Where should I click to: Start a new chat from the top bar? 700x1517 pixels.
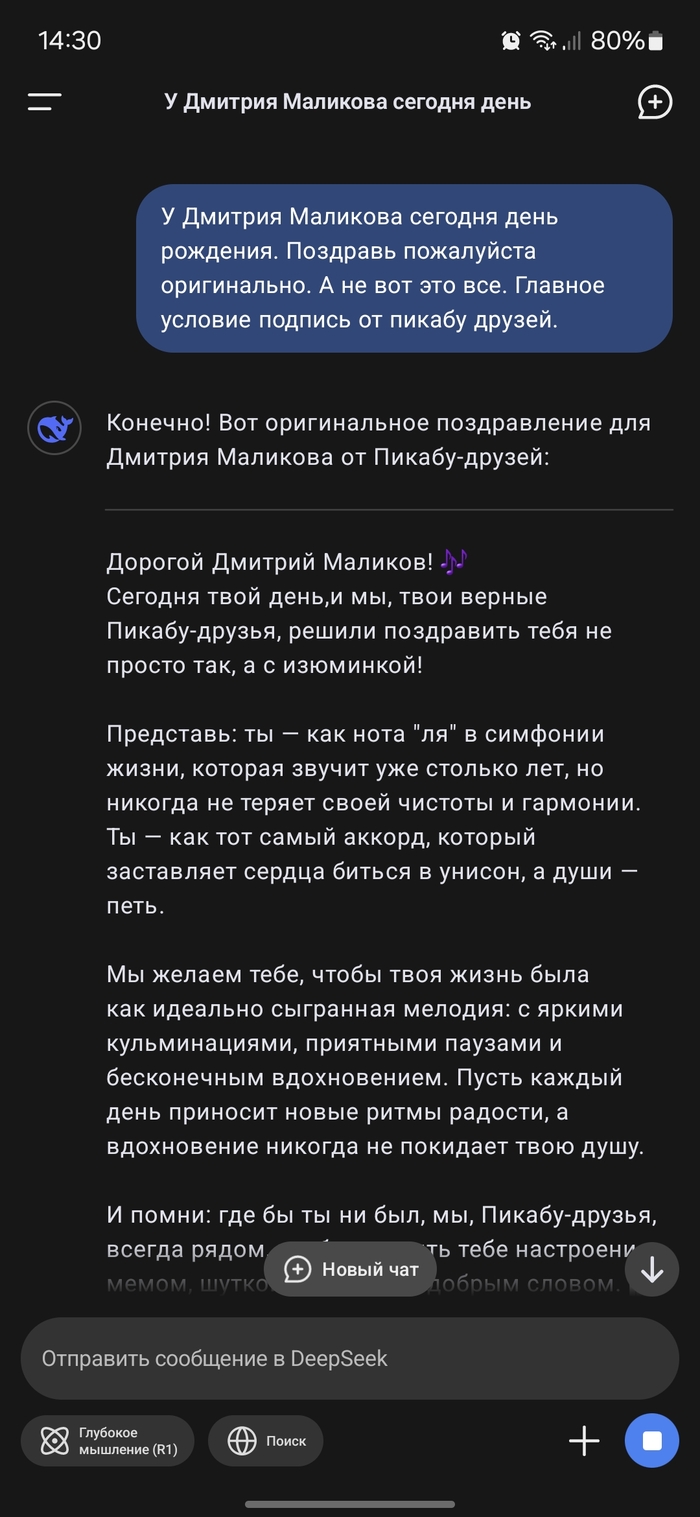[654, 101]
